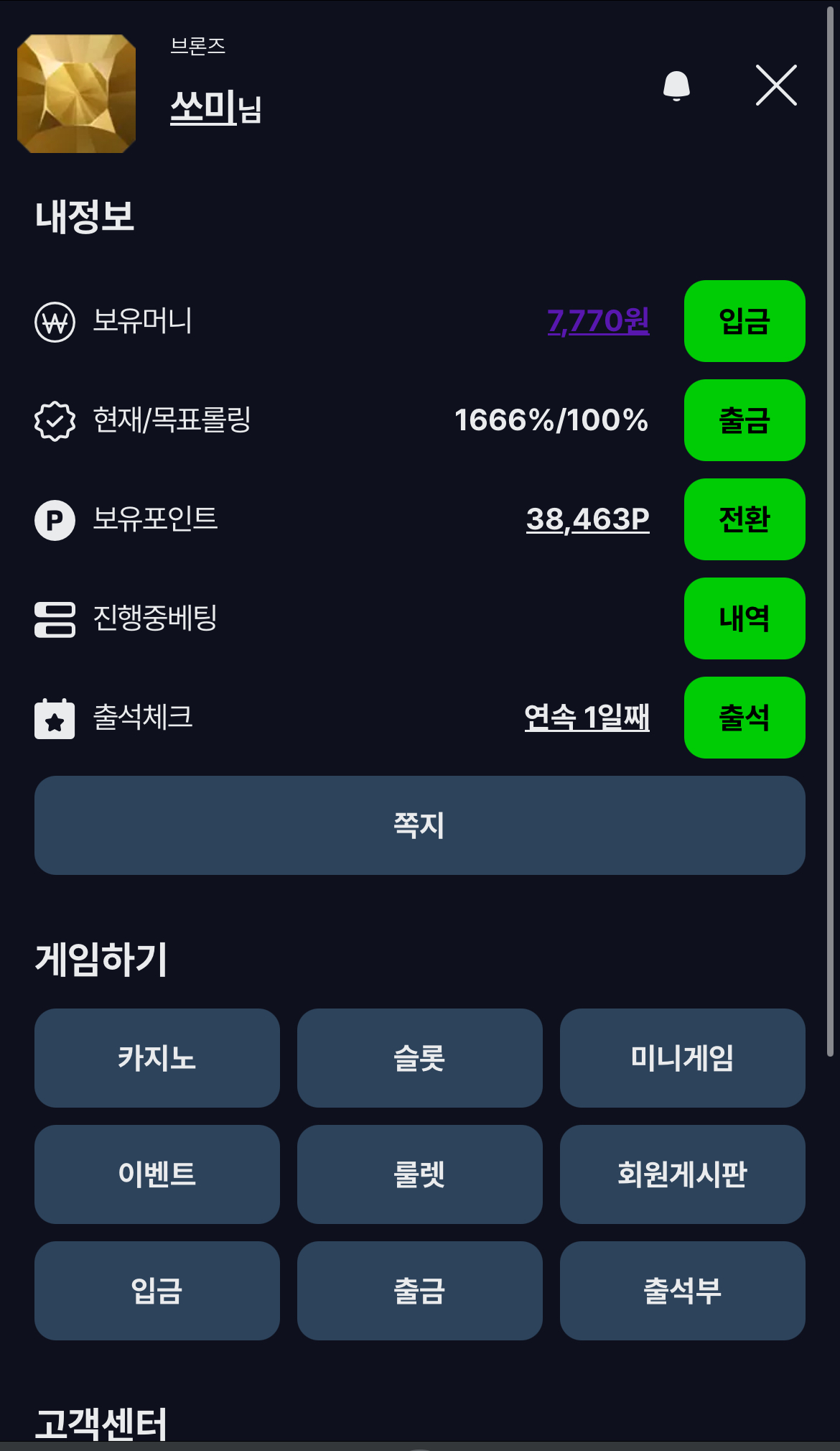Convert points with the 전환 button

tap(745, 519)
